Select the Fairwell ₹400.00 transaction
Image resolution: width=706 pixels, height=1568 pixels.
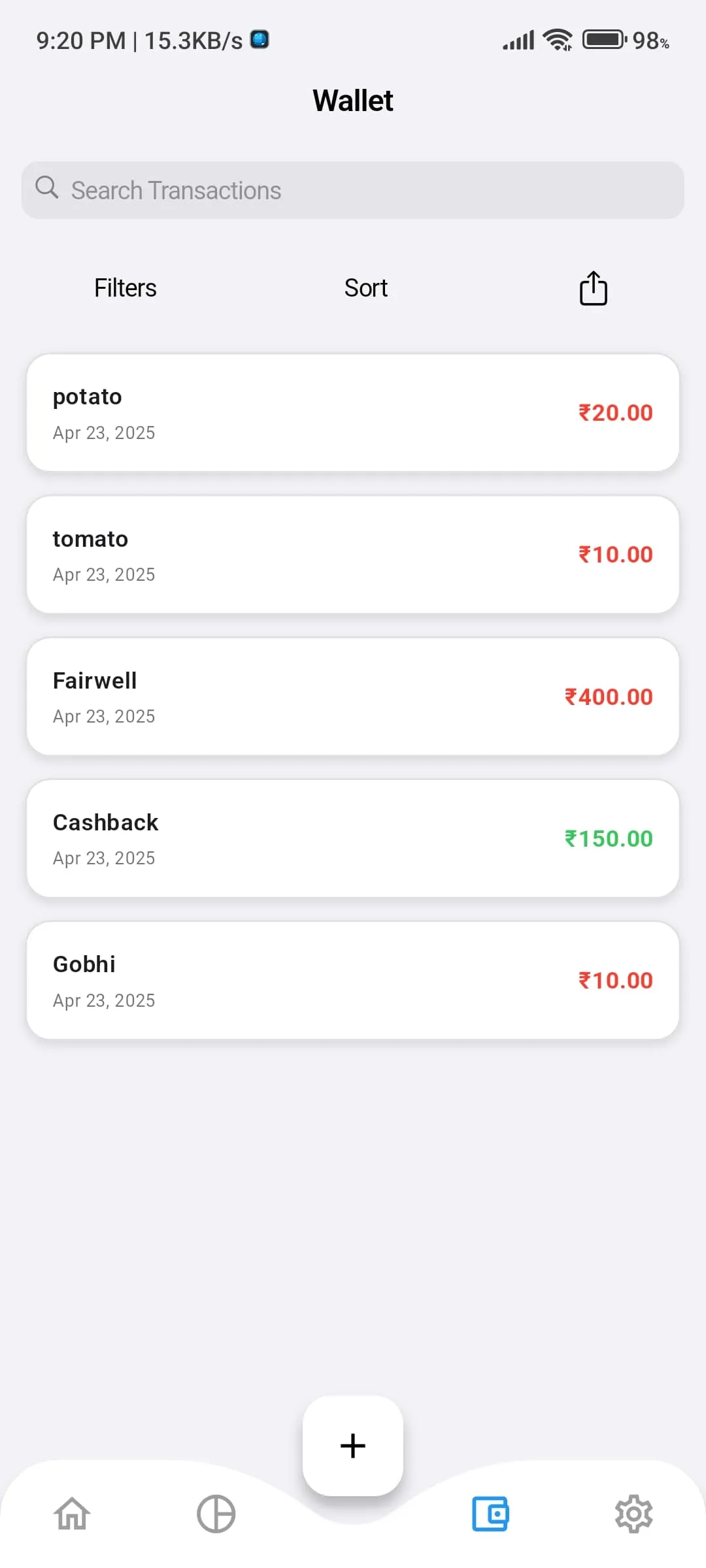coord(353,696)
